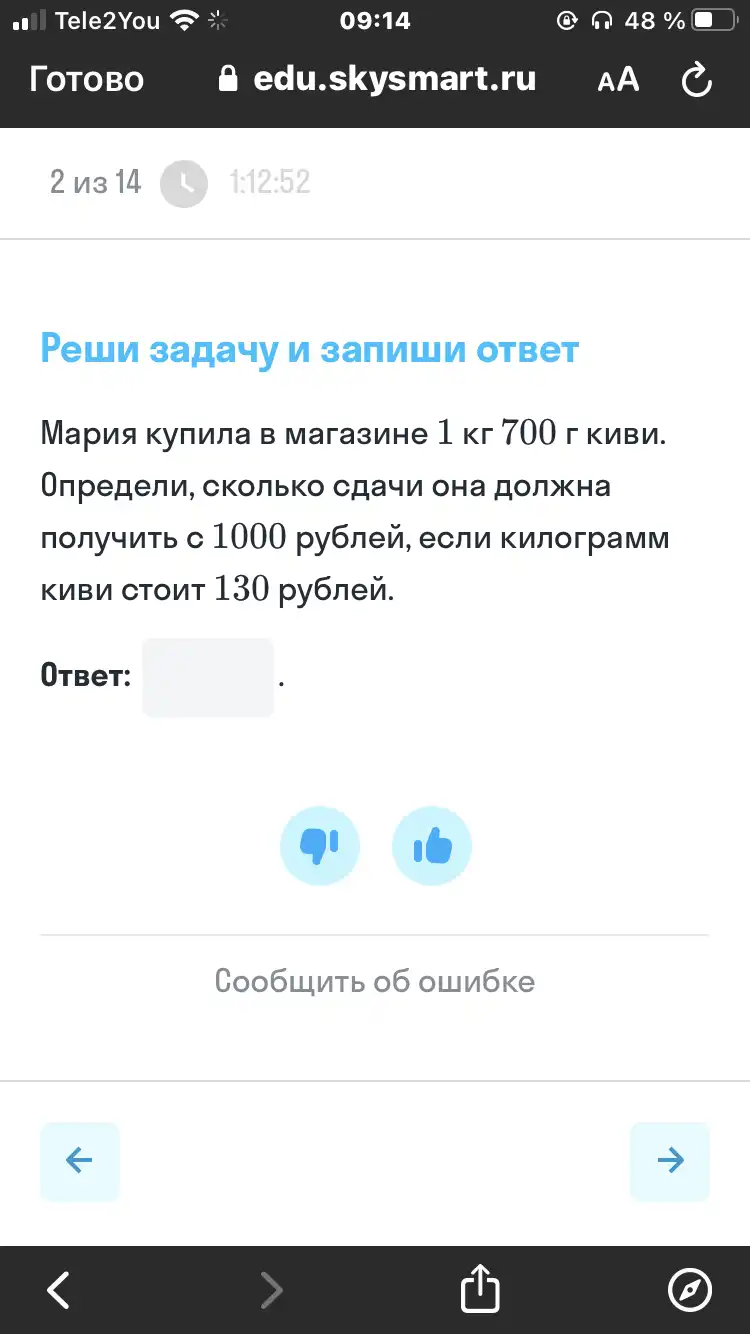Viewport: 750px width, 1334px height.
Task: Go to the next question arrow
Action: (x=670, y=1161)
